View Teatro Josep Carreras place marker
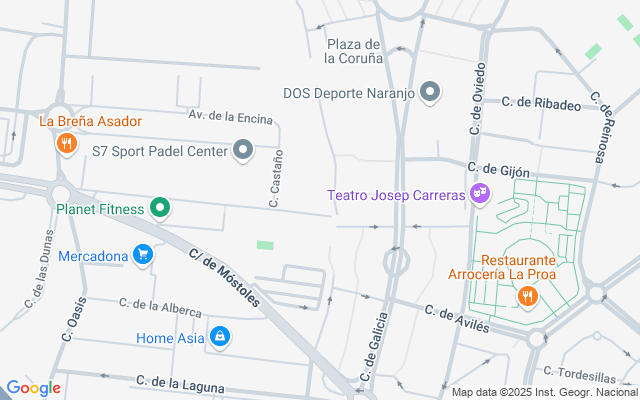 479,194
